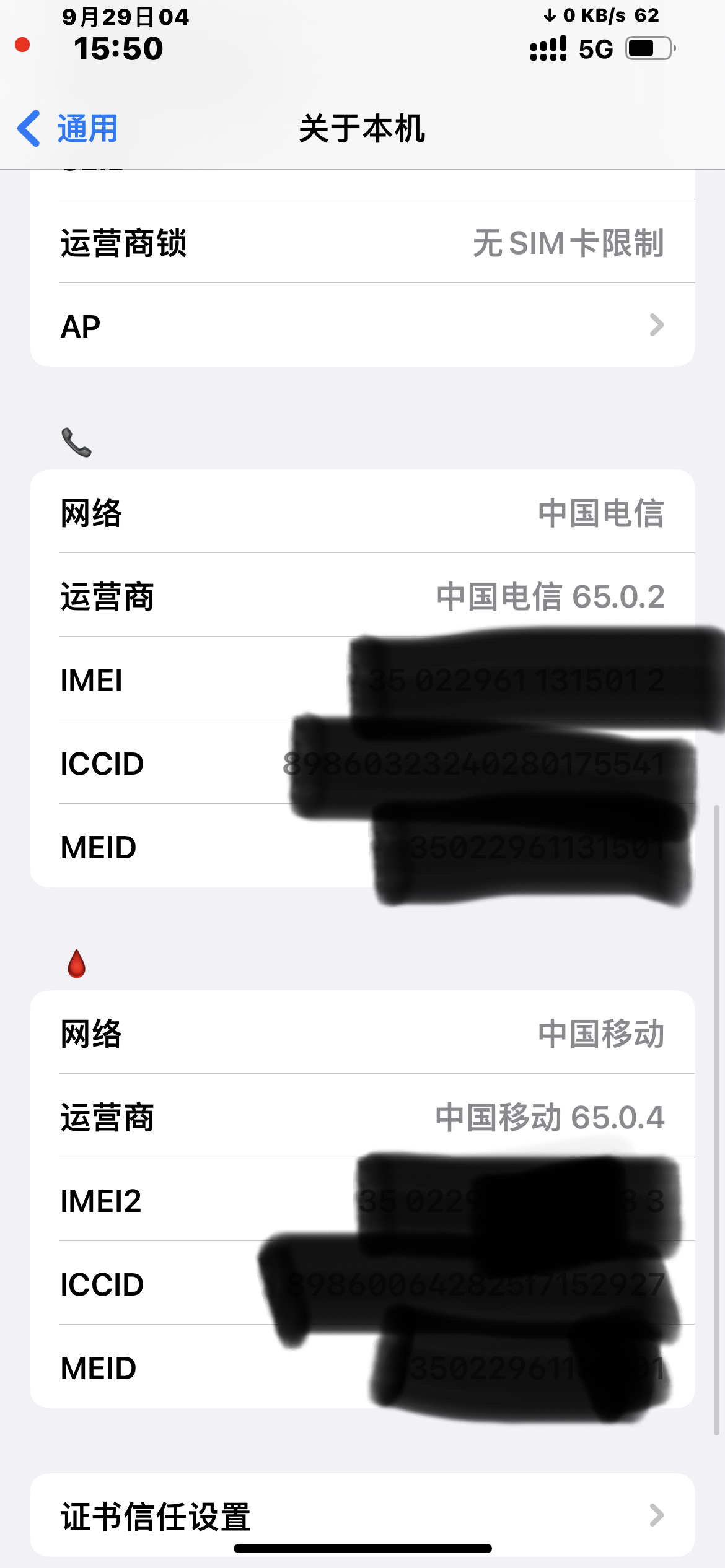Tap the phone receiver icon above the first SIM section
The width and height of the screenshot is (725, 1568).
pyautogui.click(x=76, y=443)
